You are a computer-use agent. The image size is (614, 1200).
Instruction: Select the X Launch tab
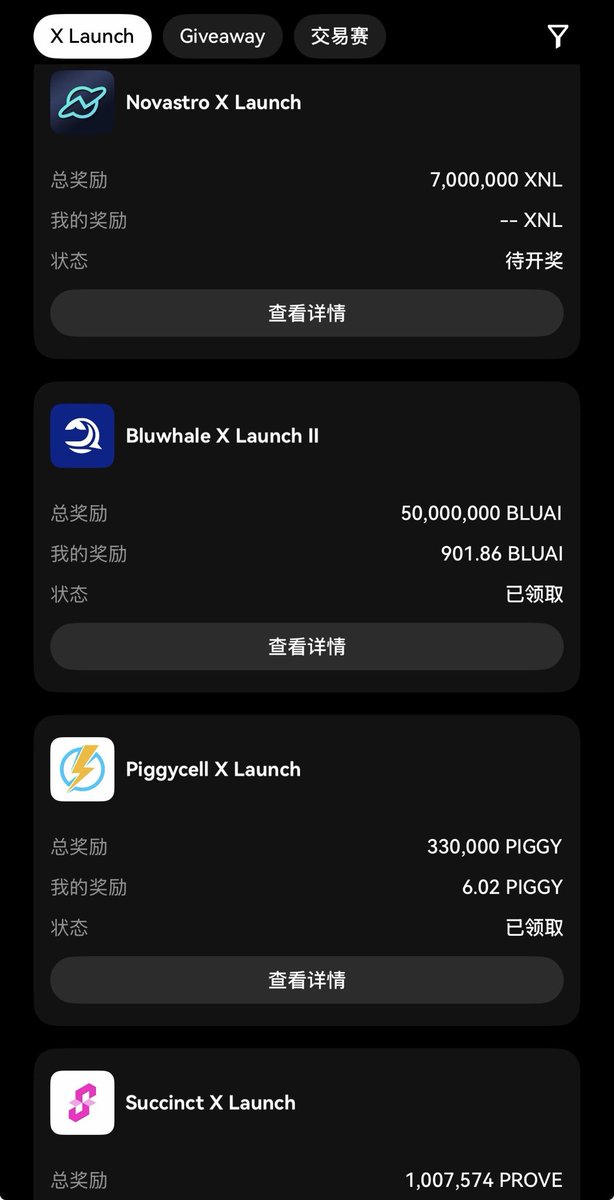point(92,37)
